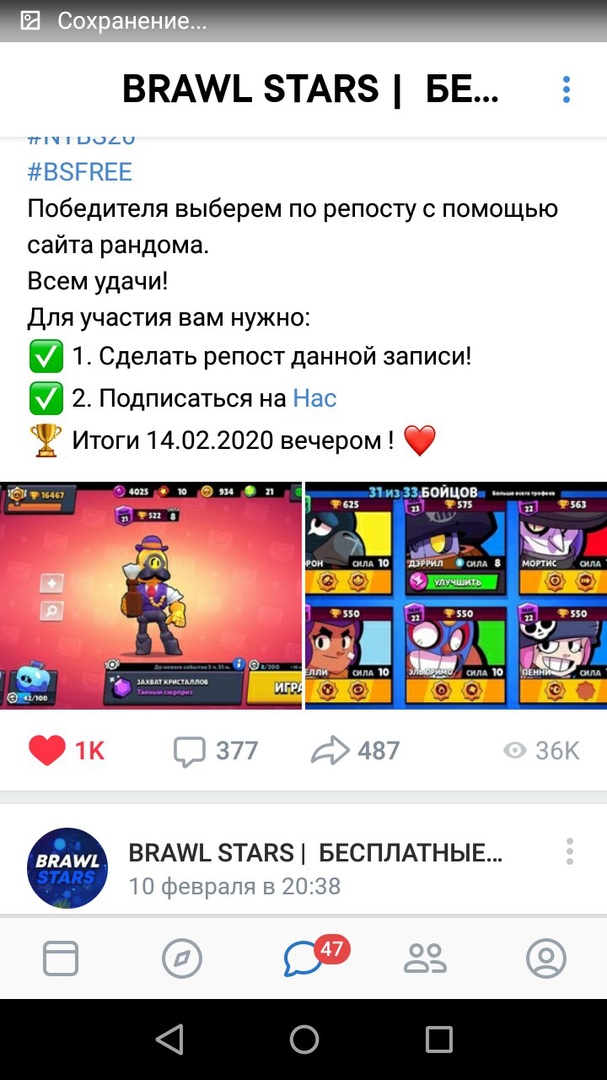The width and height of the screenshot is (607, 1080).
Task: Repost the post with 487 shares
Action: 355,750
